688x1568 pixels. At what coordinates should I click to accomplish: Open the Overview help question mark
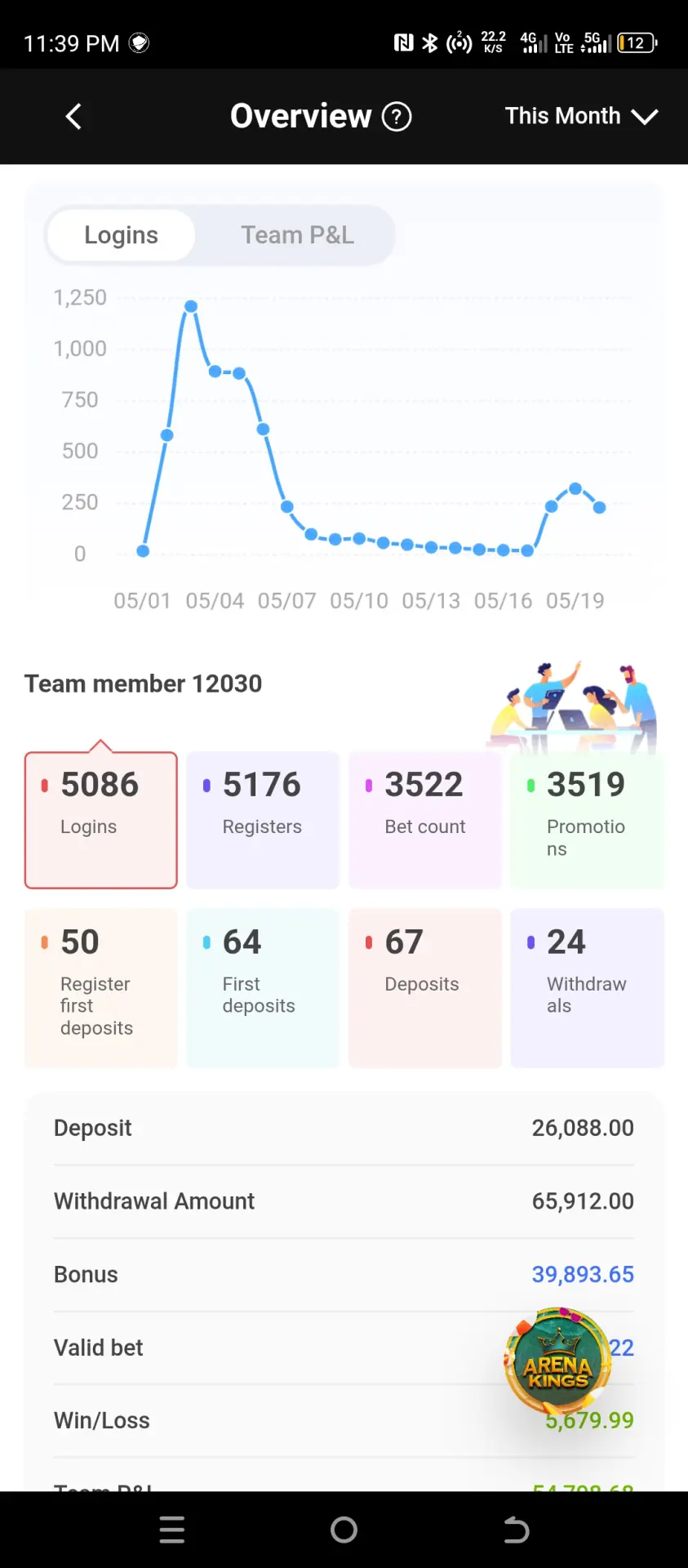[x=397, y=117]
